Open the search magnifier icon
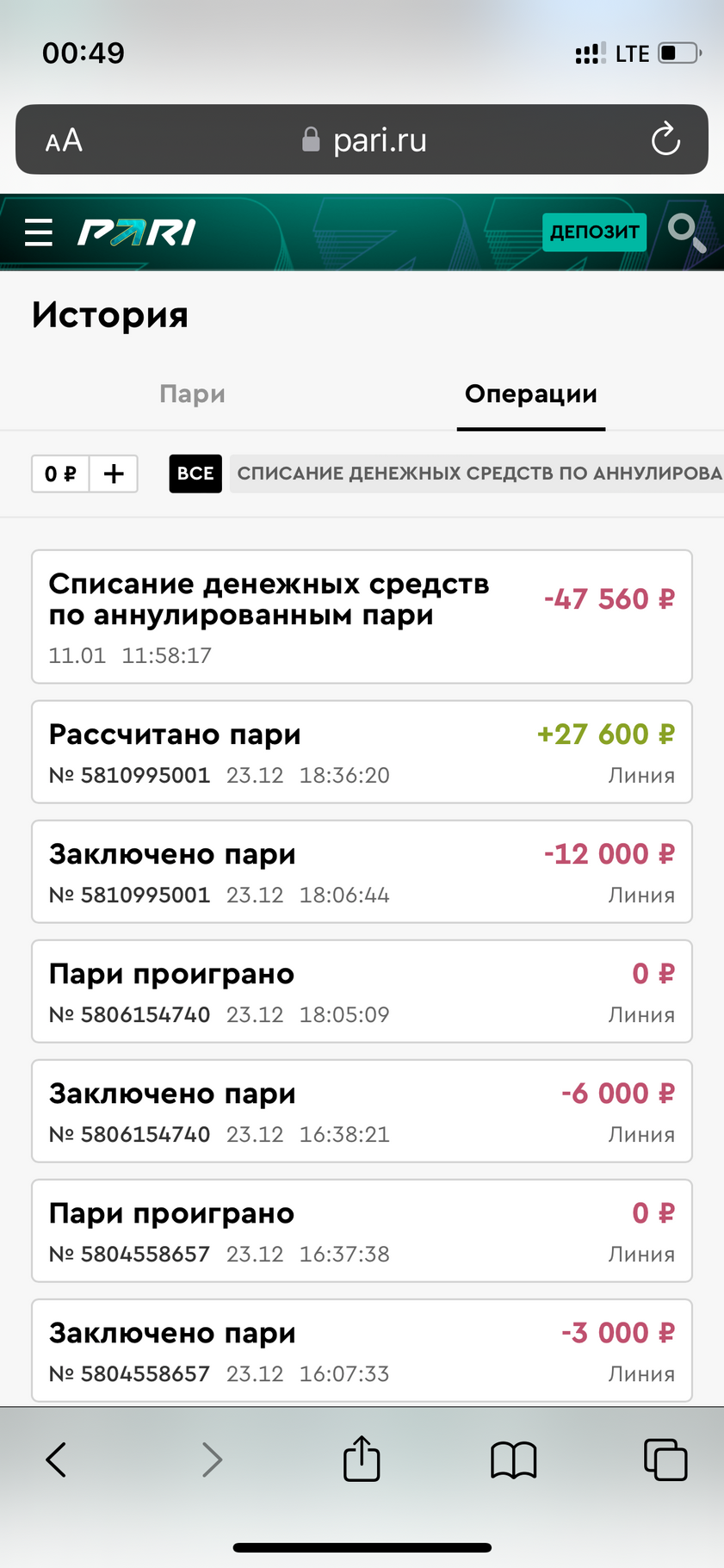The width and height of the screenshot is (724, 1568). point(687,232)
